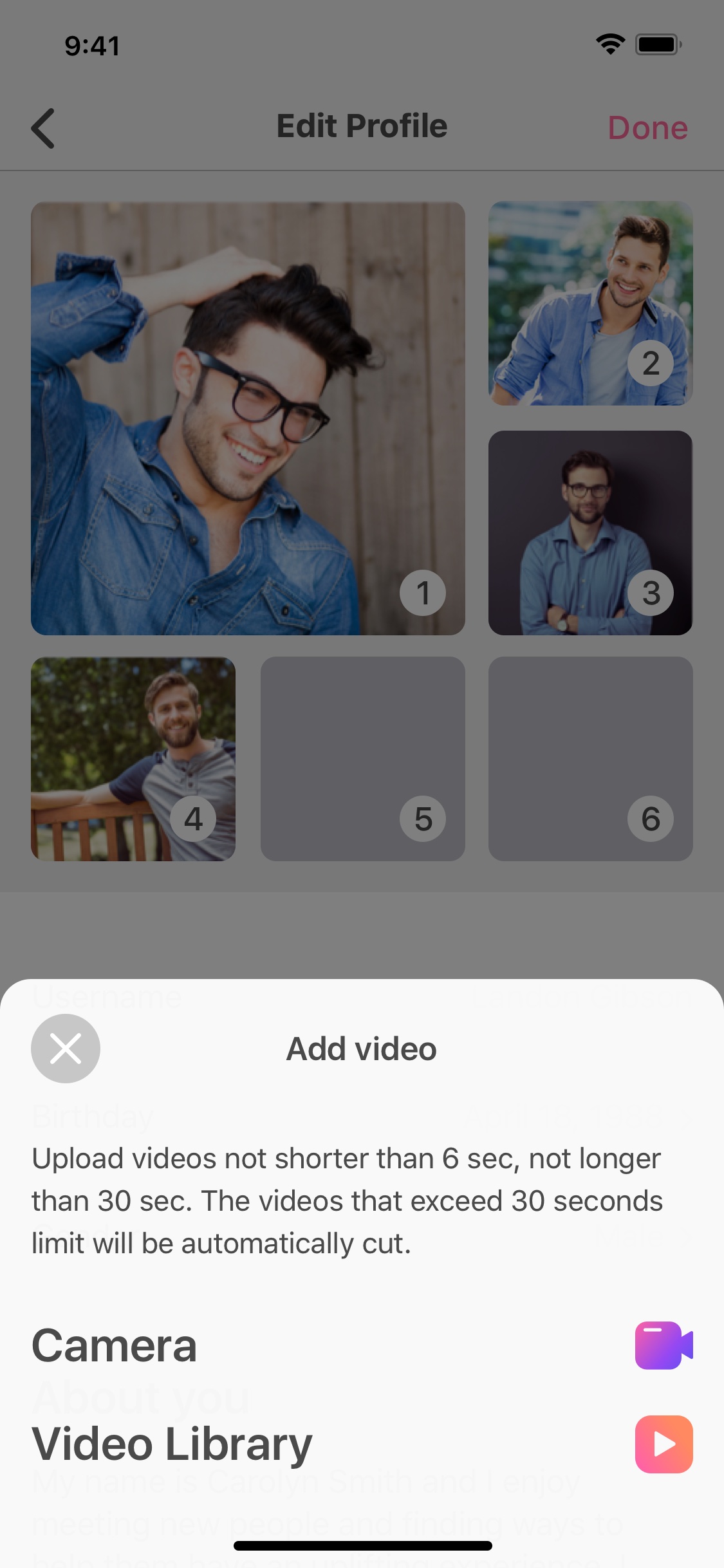Open photo slot number 1

pyautogui.click(x=248, y=418)
